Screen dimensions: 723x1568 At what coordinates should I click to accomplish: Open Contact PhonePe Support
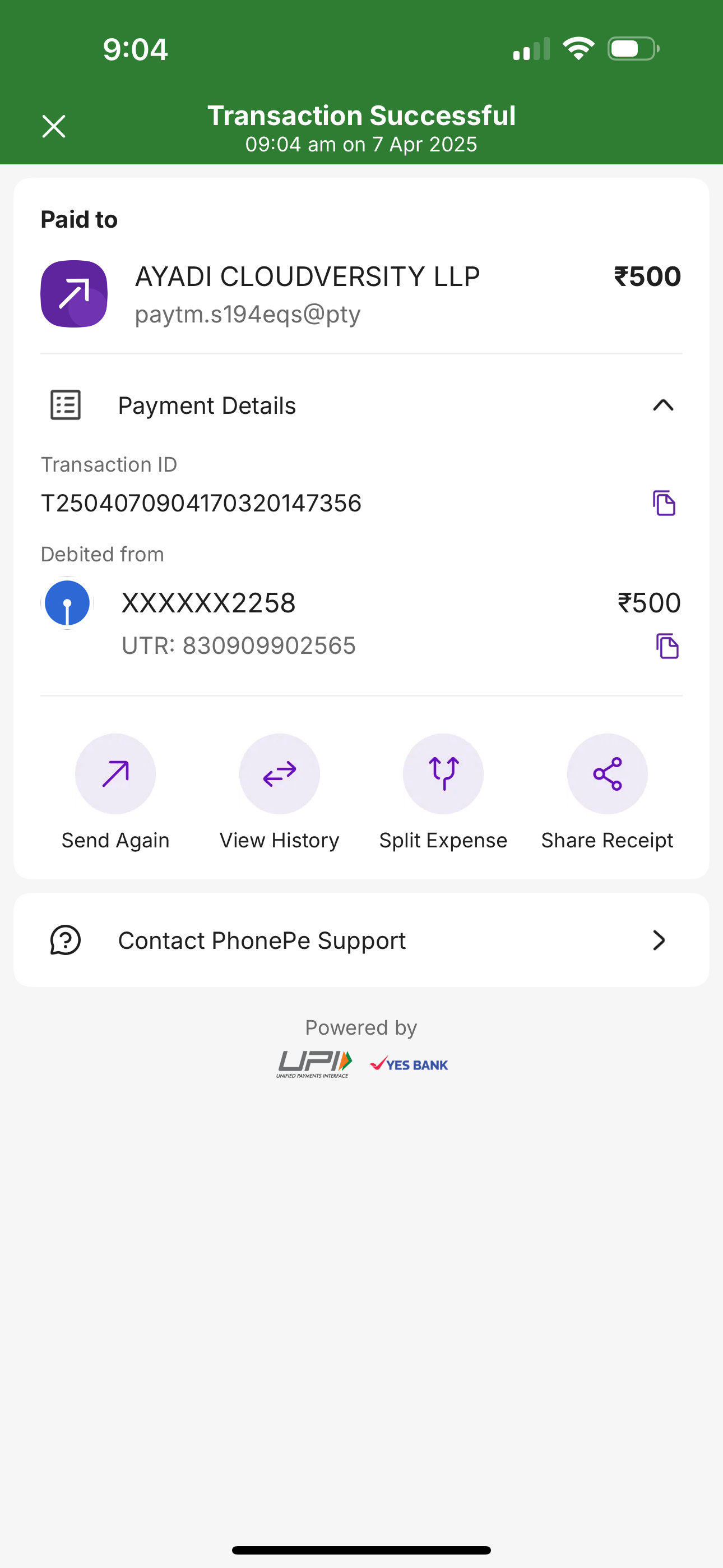tap(361, 940)
